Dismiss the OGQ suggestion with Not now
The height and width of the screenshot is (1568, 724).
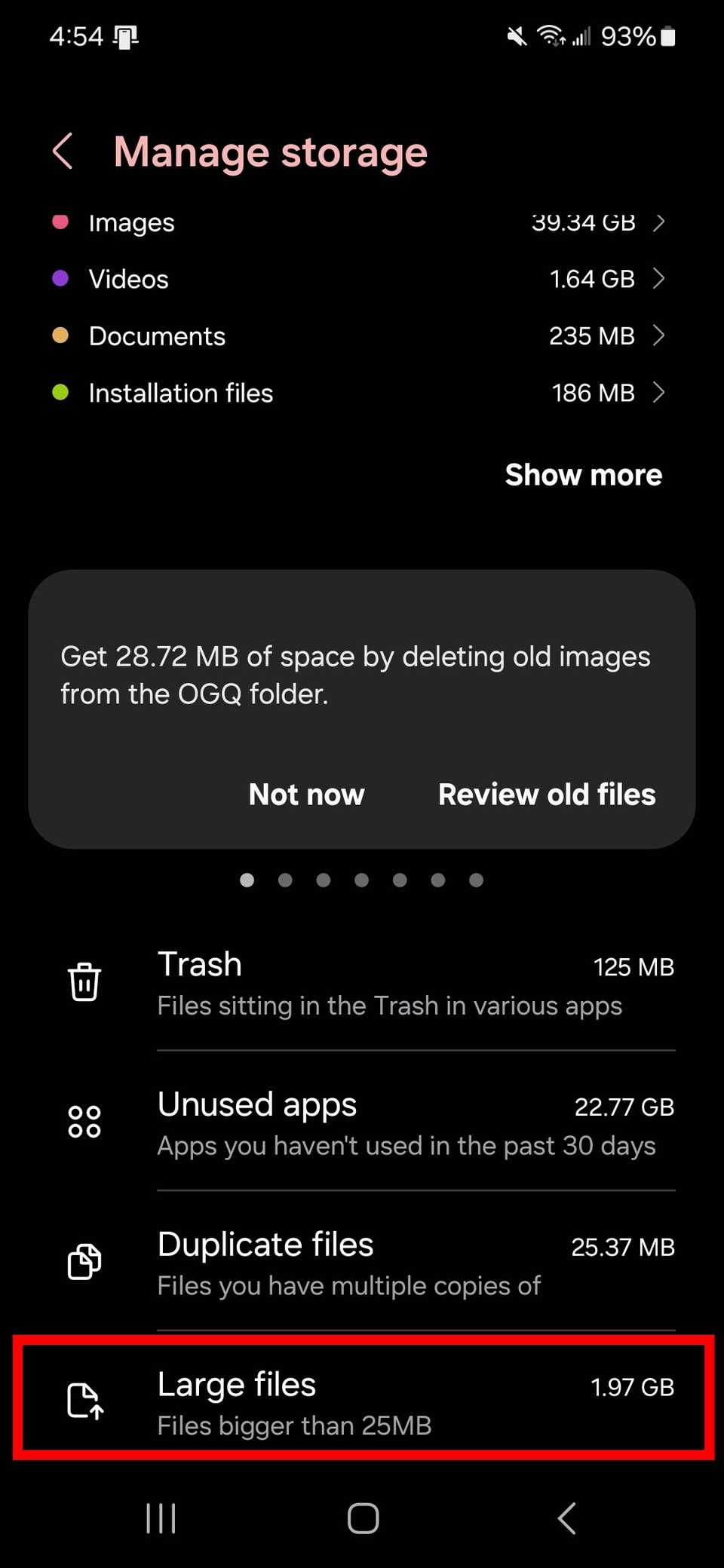tap(306, 794)
